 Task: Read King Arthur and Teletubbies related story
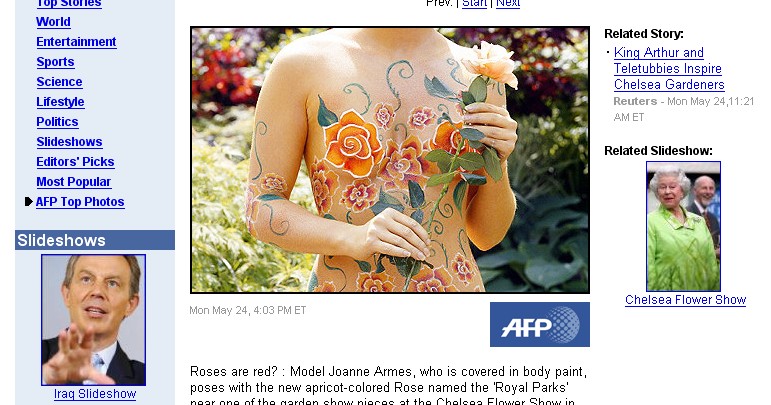[x=668, y=69]
